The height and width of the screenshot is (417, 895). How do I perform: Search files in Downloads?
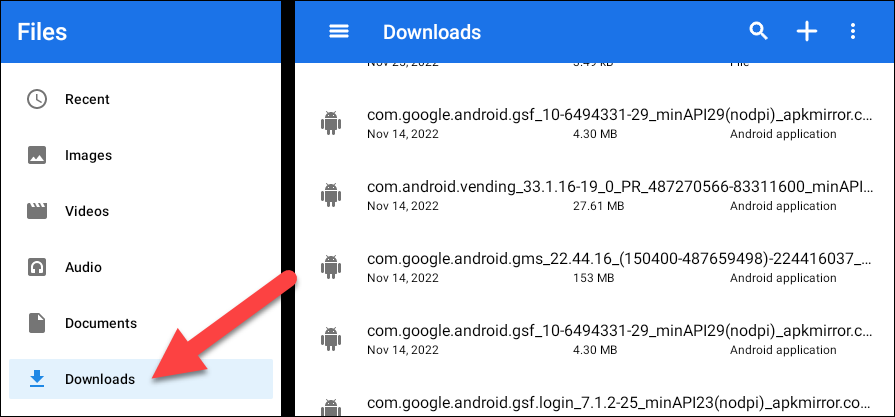coord(759,31)
